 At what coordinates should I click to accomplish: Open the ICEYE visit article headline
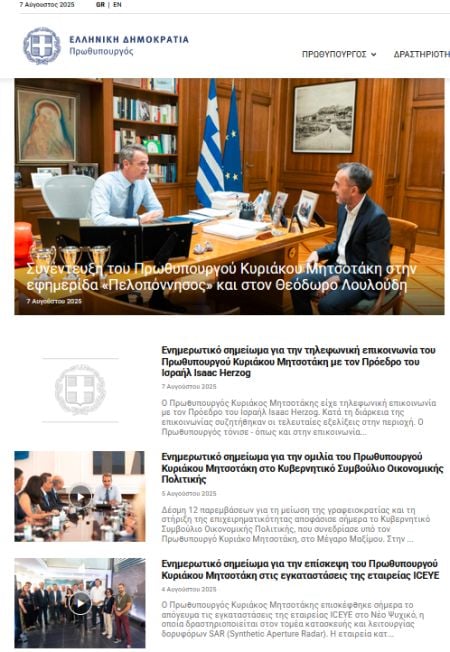click(300, 570)
